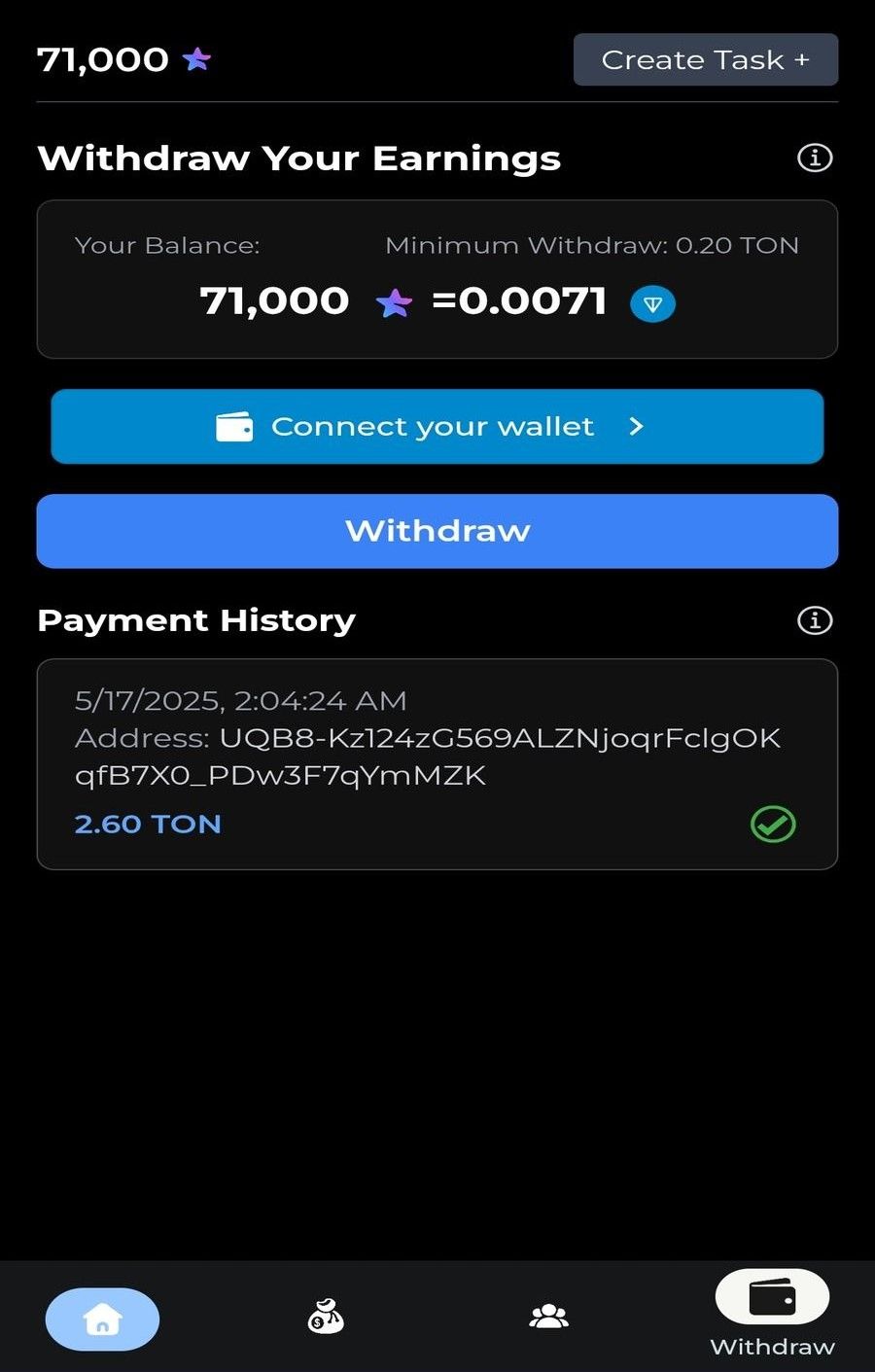Click the star icon beside the balance amount
This screenshot has height=1372, width=875.
pyautogui.click(x=394, y=302)
